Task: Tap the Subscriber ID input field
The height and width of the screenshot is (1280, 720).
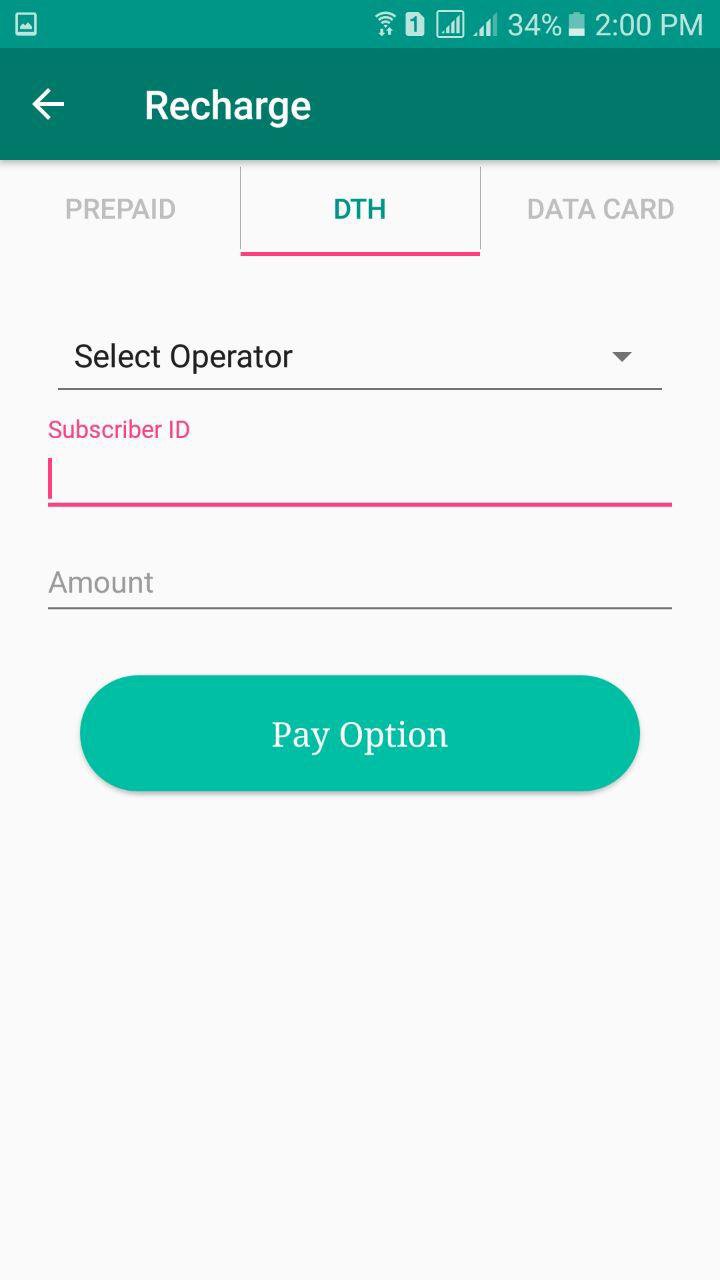Action: [360, 478]
